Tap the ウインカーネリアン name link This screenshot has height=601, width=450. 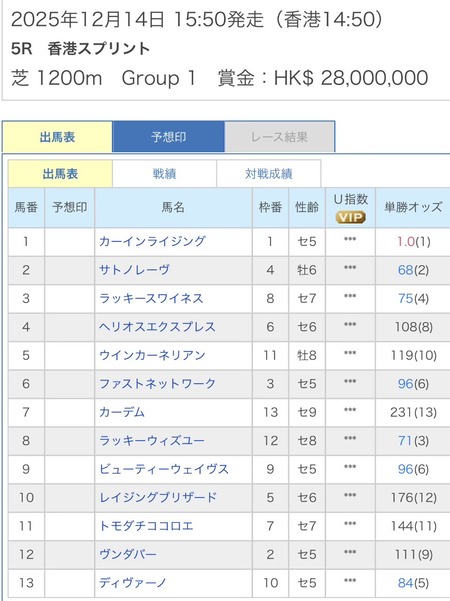[152, 355]
